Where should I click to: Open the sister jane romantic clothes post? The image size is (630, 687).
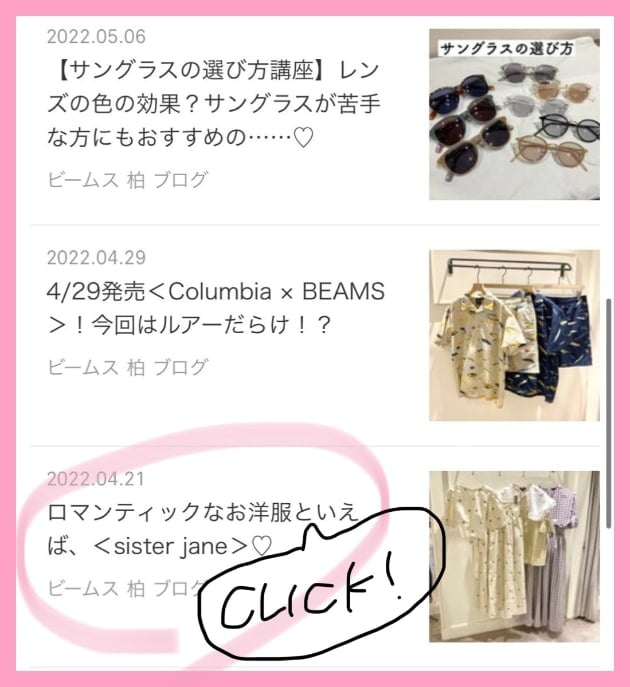coord(200,530)
